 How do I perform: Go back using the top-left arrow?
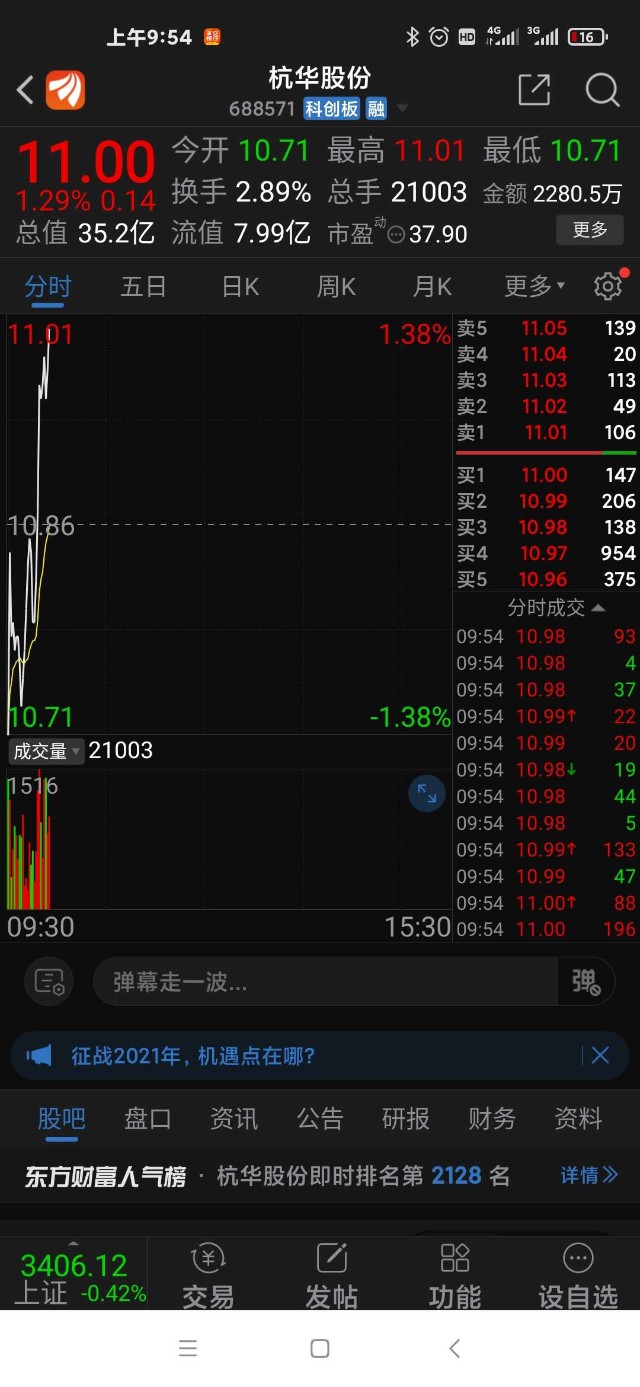coord(26,90)
